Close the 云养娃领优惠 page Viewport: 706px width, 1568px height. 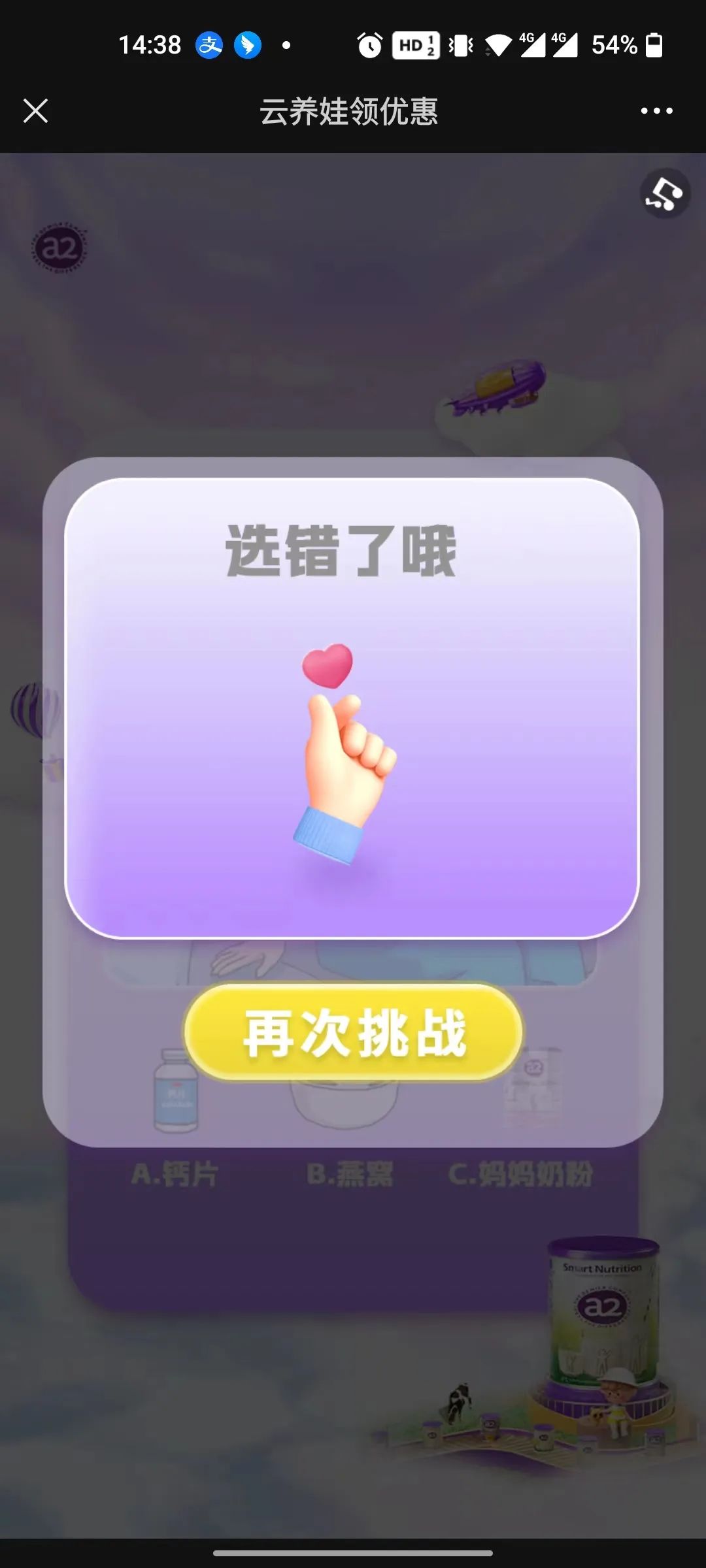point(35,110)
